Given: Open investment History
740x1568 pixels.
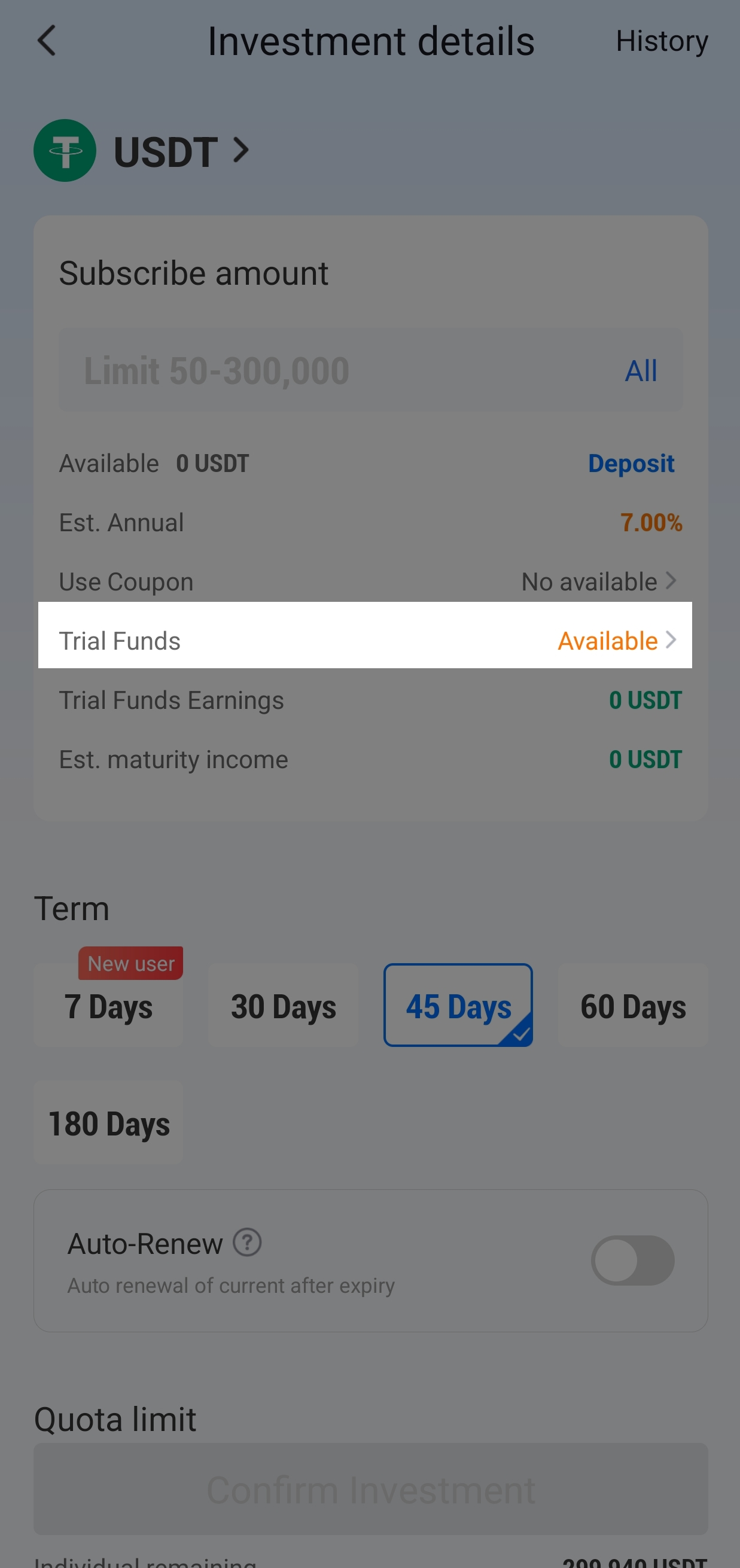Looking at the screenshot, I should (x=662, y=41).
